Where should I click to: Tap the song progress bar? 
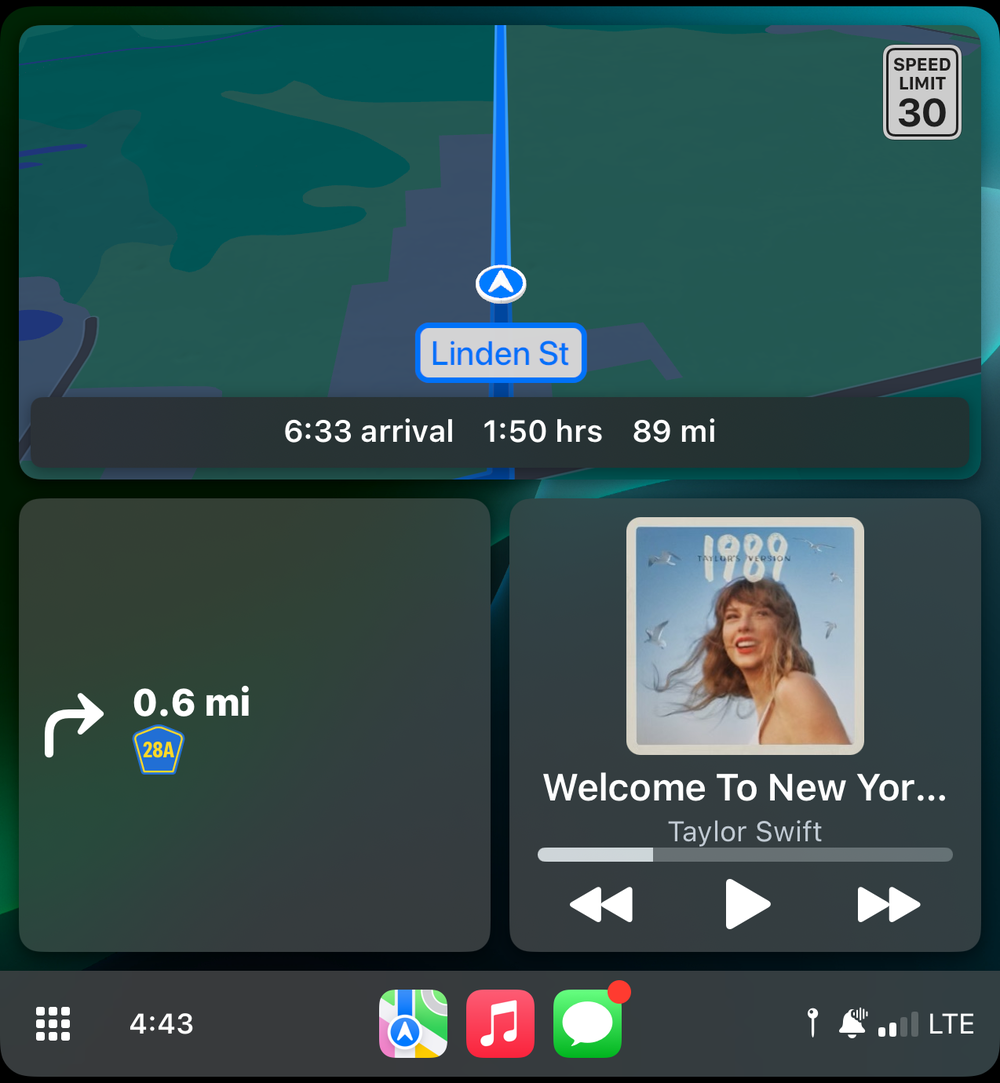pyautogui.click(x=745, y=854)
